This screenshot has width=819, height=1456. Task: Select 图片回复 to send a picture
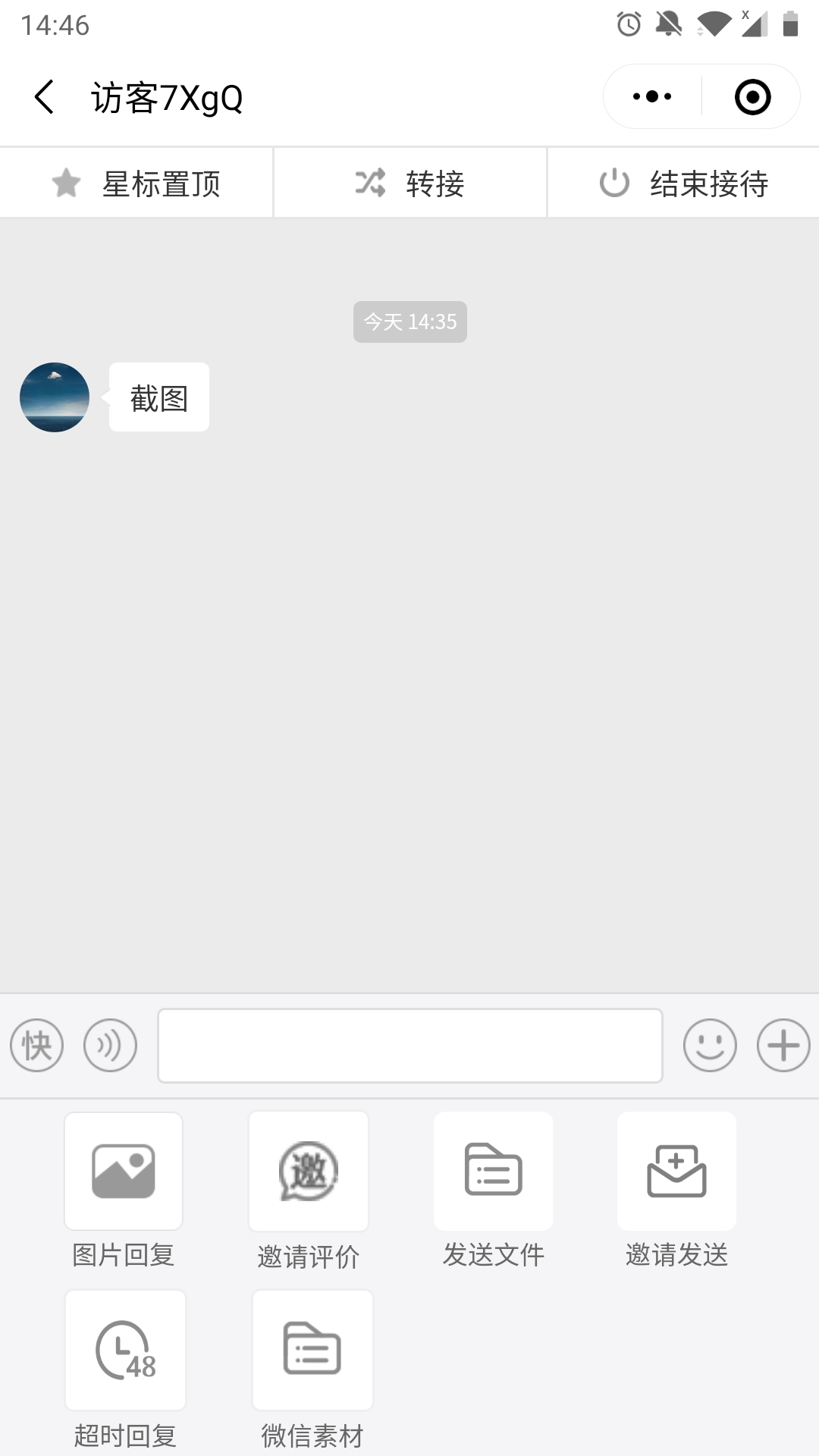tap(124, 1172)
